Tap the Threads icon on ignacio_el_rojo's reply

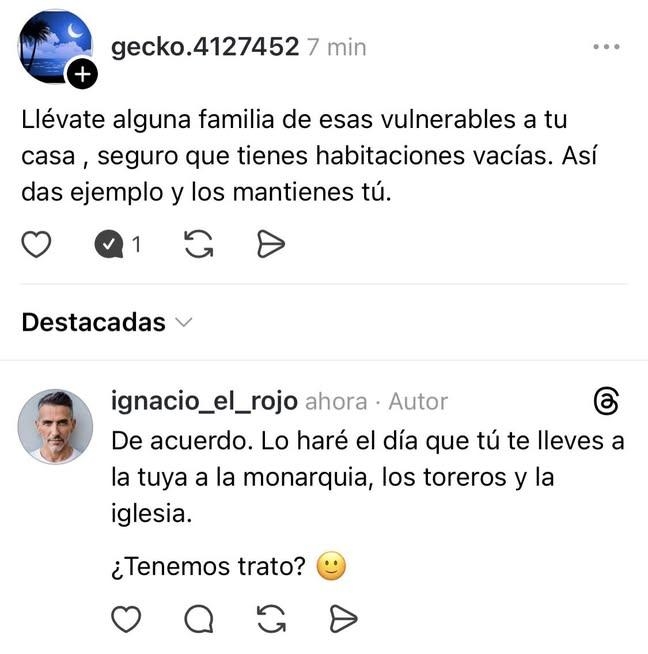[x=606, y=401]
